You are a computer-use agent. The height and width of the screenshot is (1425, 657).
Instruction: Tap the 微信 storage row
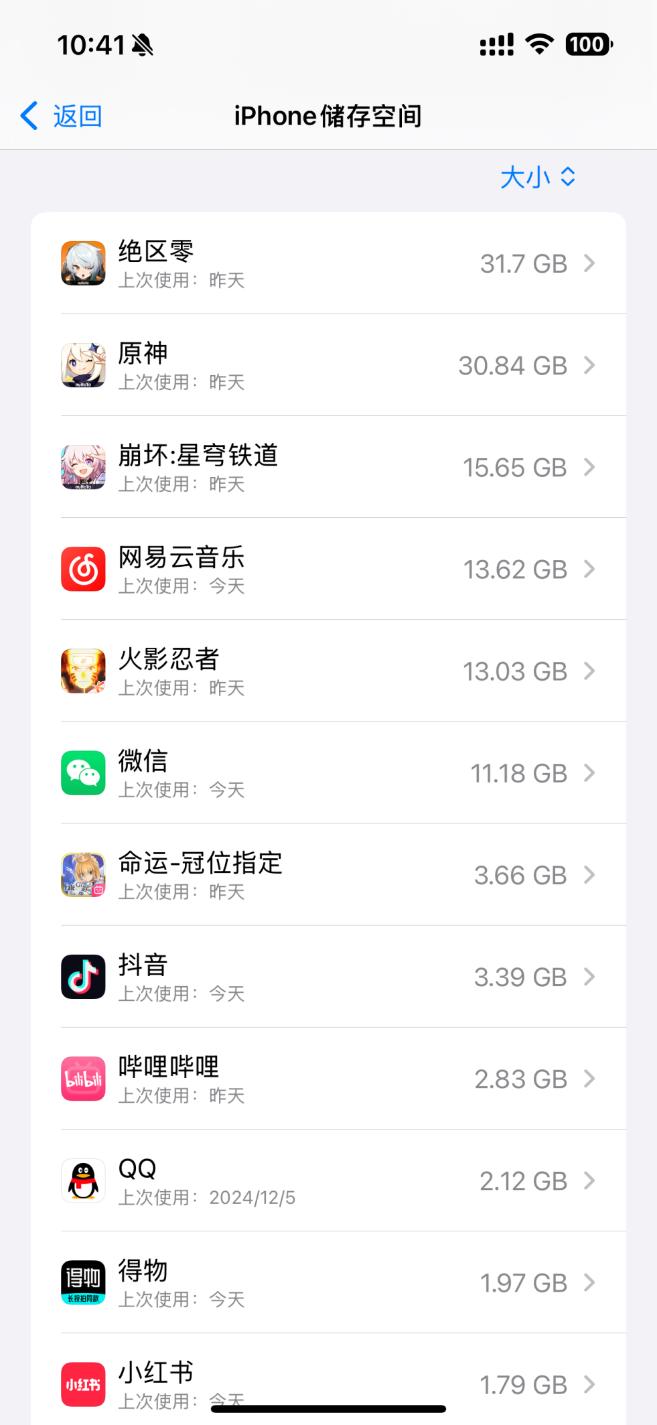tap(328, 773)
